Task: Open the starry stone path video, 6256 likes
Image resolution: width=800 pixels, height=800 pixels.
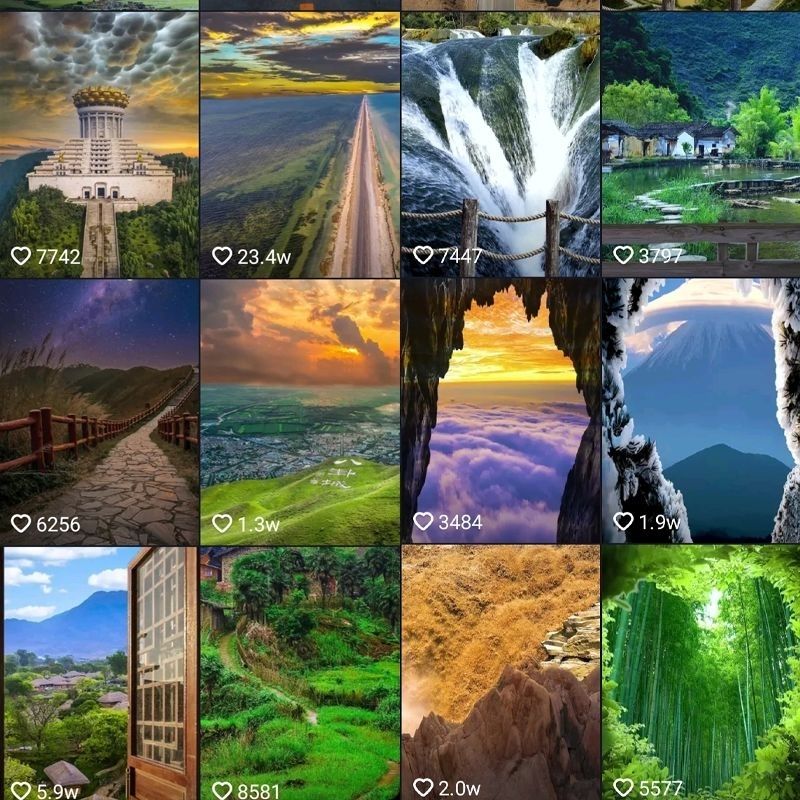Action: click(100, 410)
